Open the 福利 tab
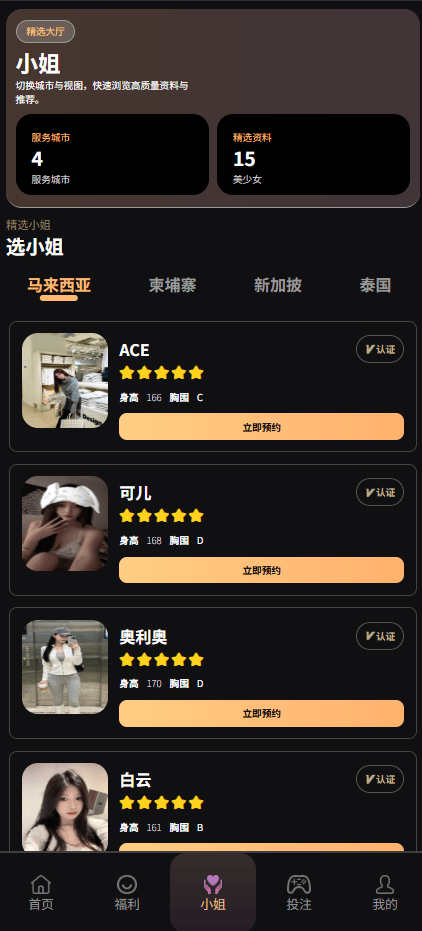Screen dimensions: 422x931 127,892
